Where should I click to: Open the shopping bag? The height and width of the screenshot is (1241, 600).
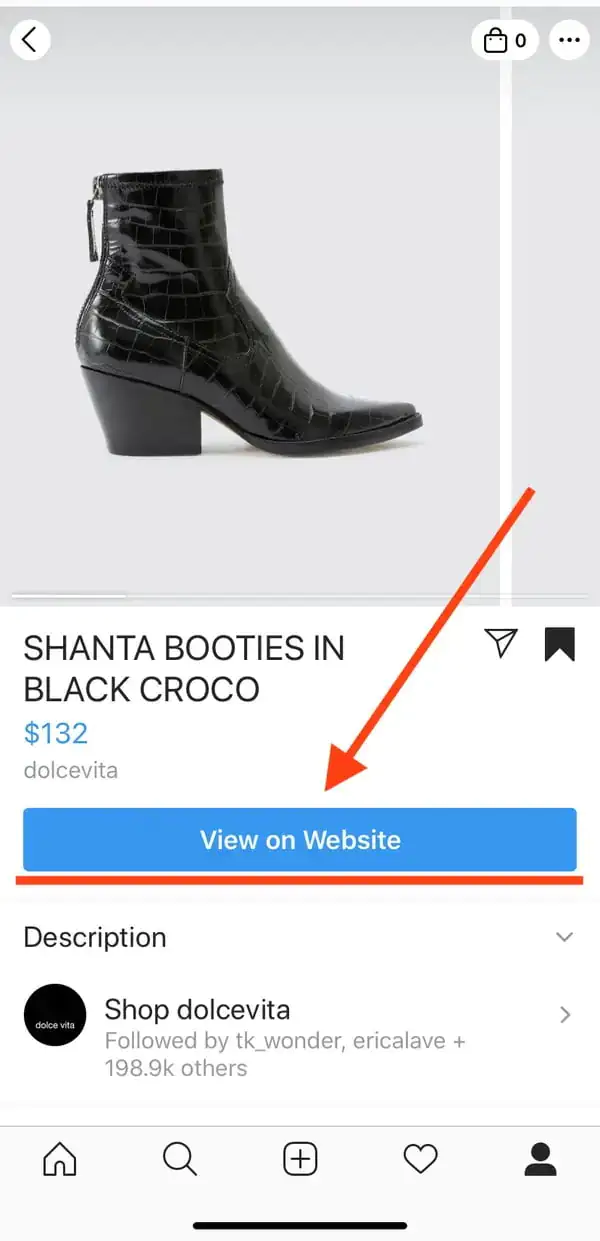(x=505, y=41)
